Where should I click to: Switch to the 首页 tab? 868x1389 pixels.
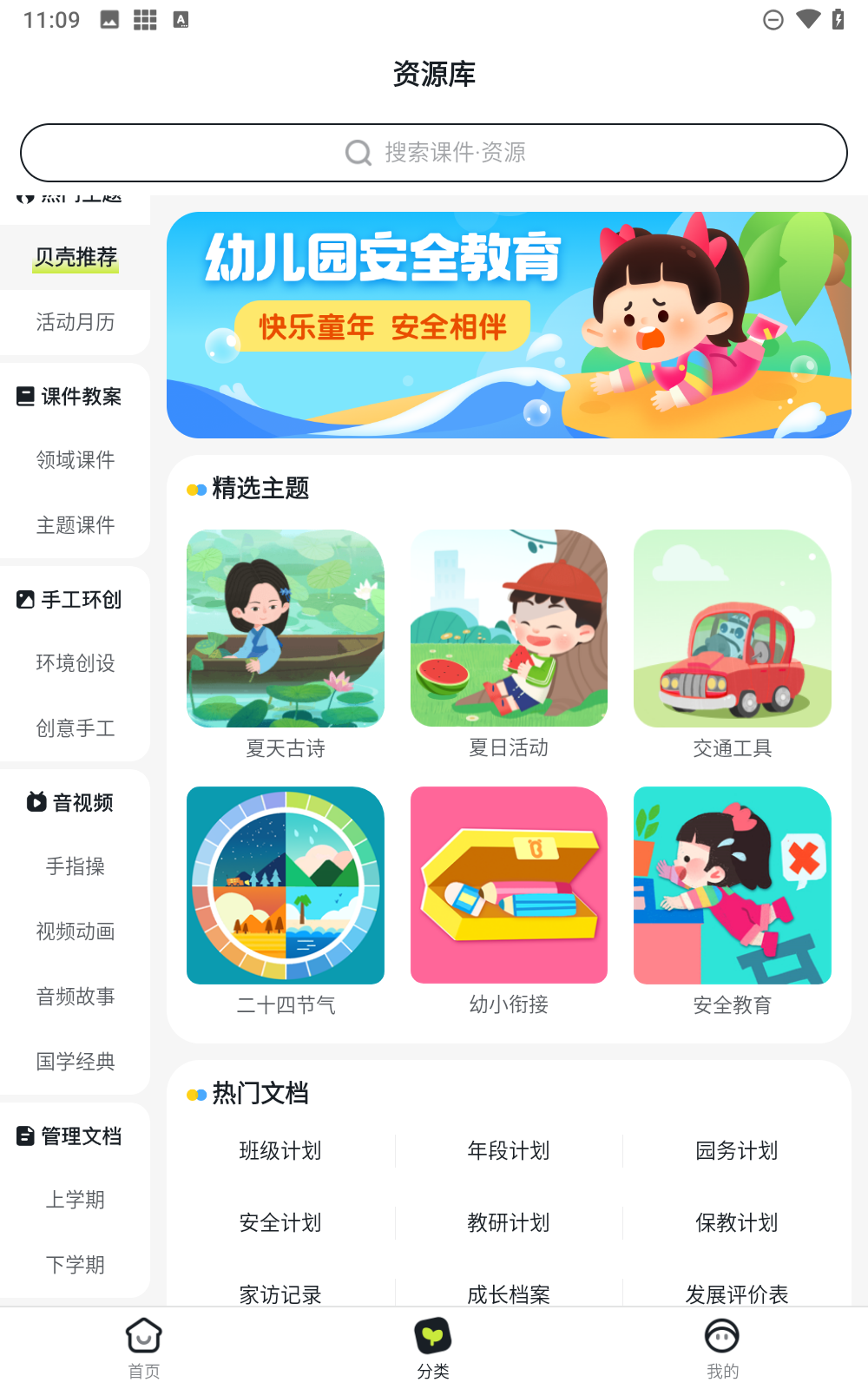(144, 1347)
